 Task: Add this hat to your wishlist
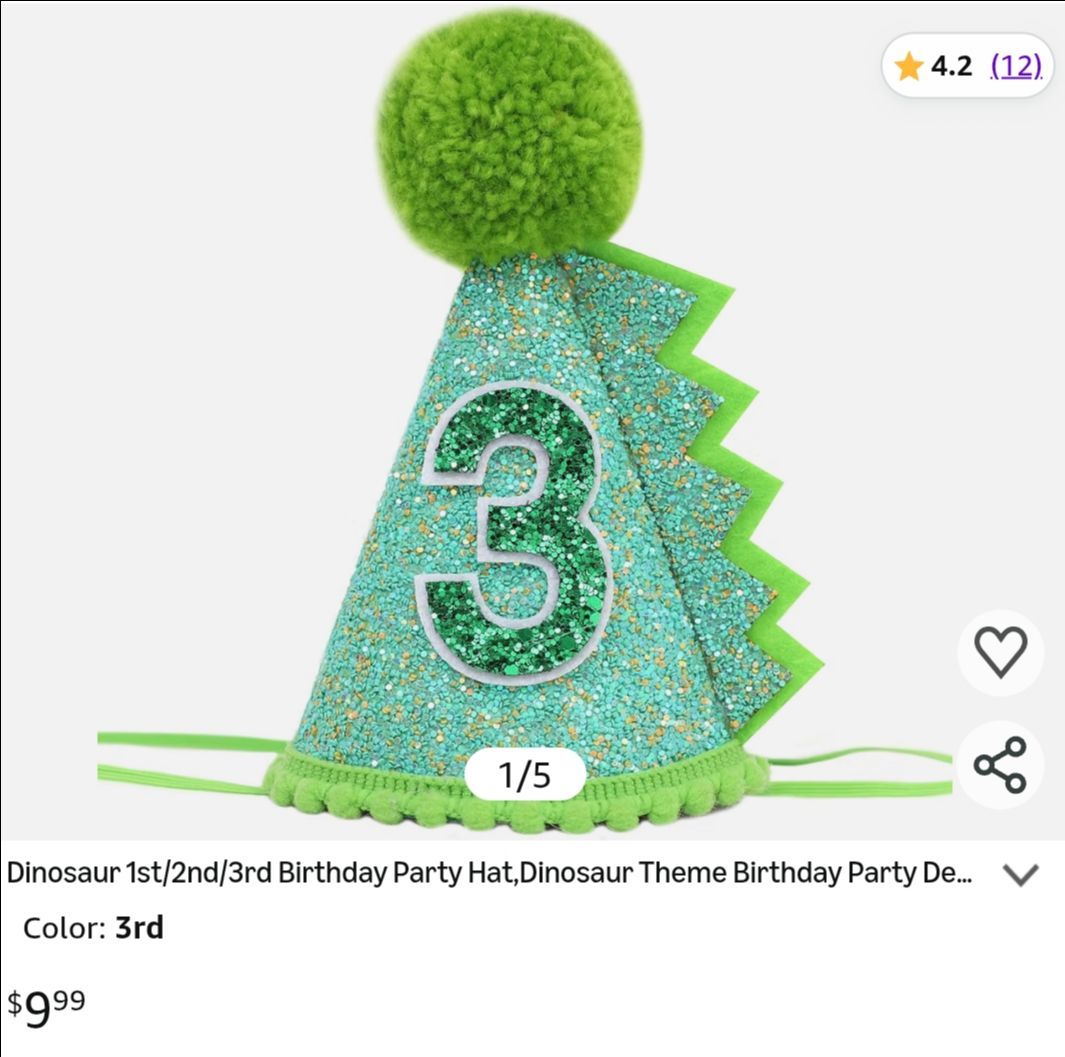[x=1000, y=652]
